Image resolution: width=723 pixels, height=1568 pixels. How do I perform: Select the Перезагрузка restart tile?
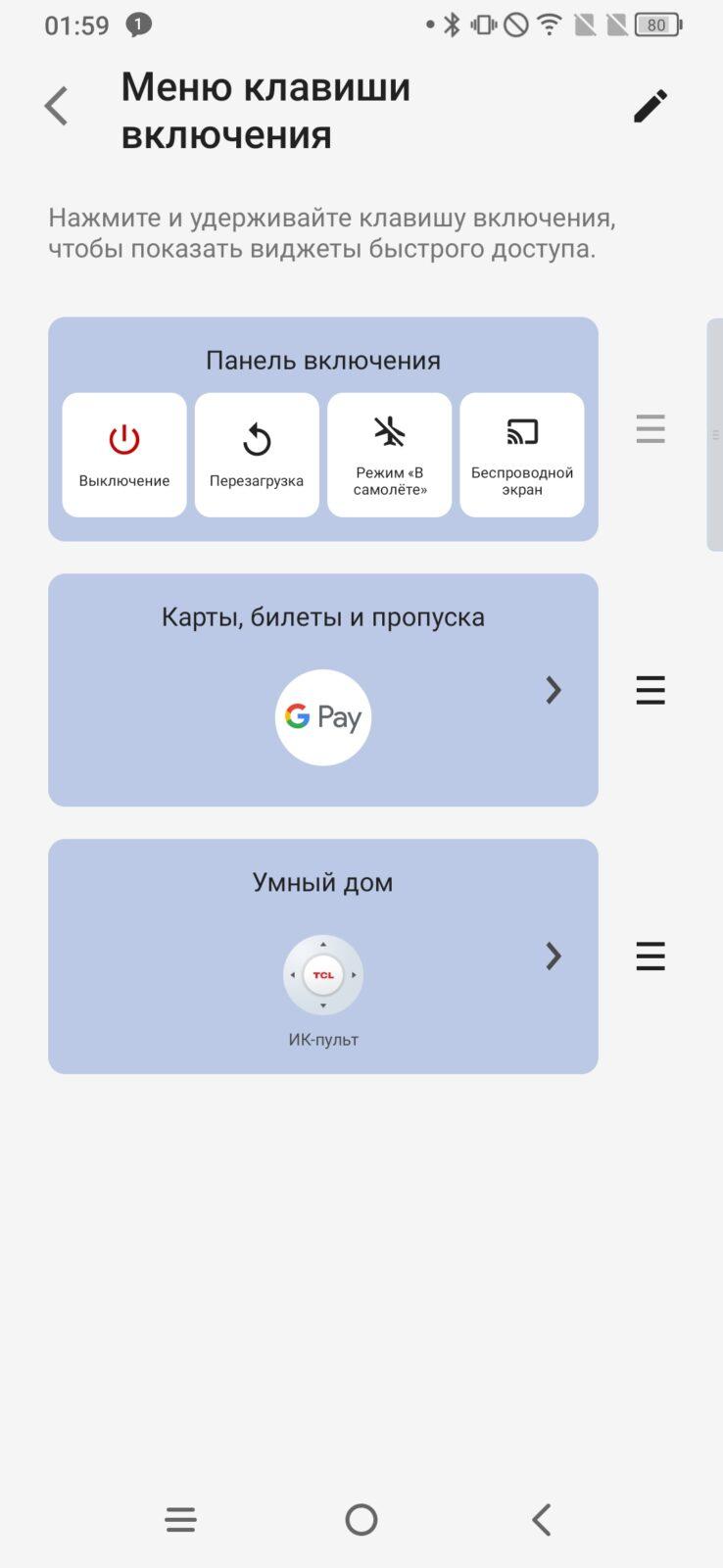pyautogui.click(x=257, y=455)
